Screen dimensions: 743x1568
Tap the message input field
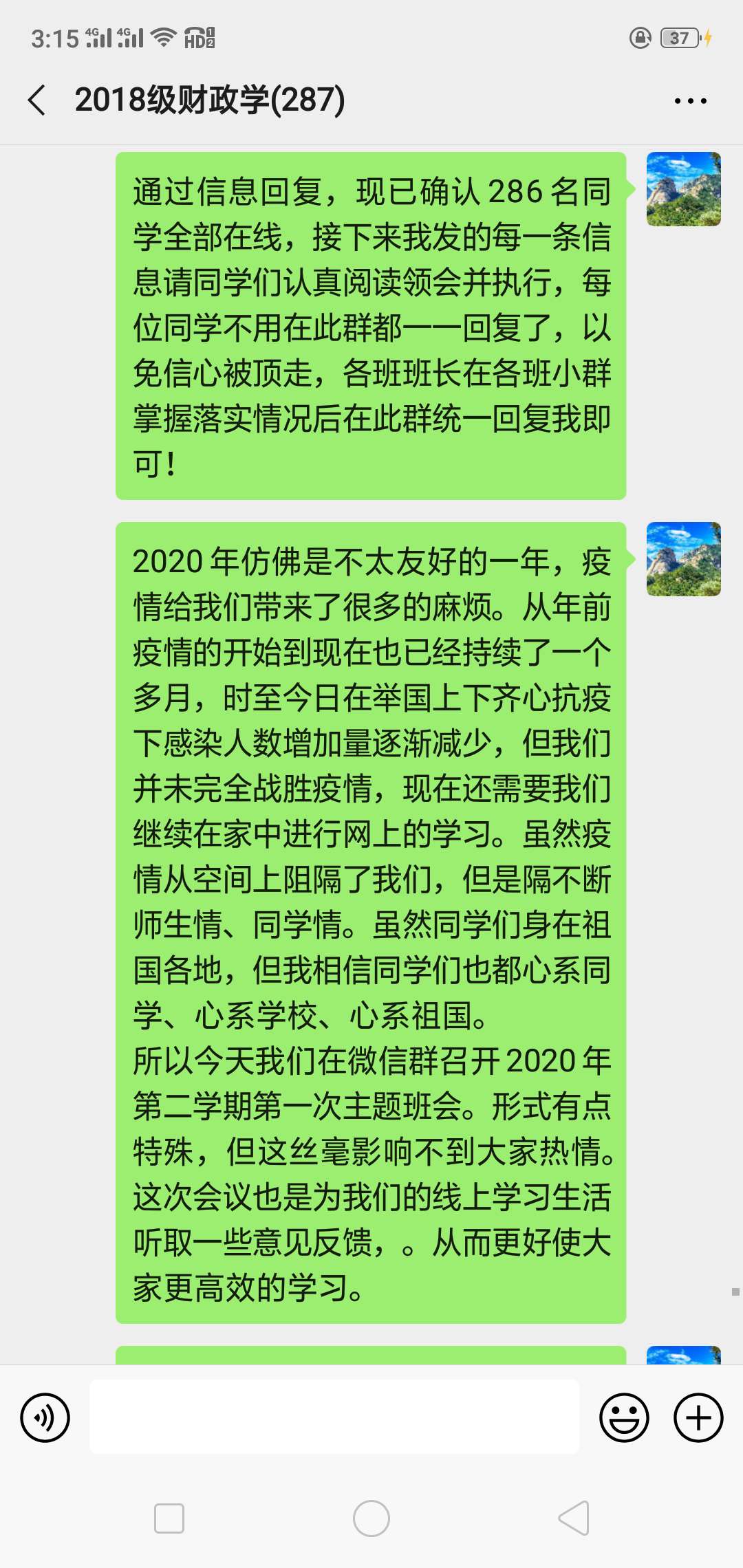pyautogui.click(x=334, y=1416)
